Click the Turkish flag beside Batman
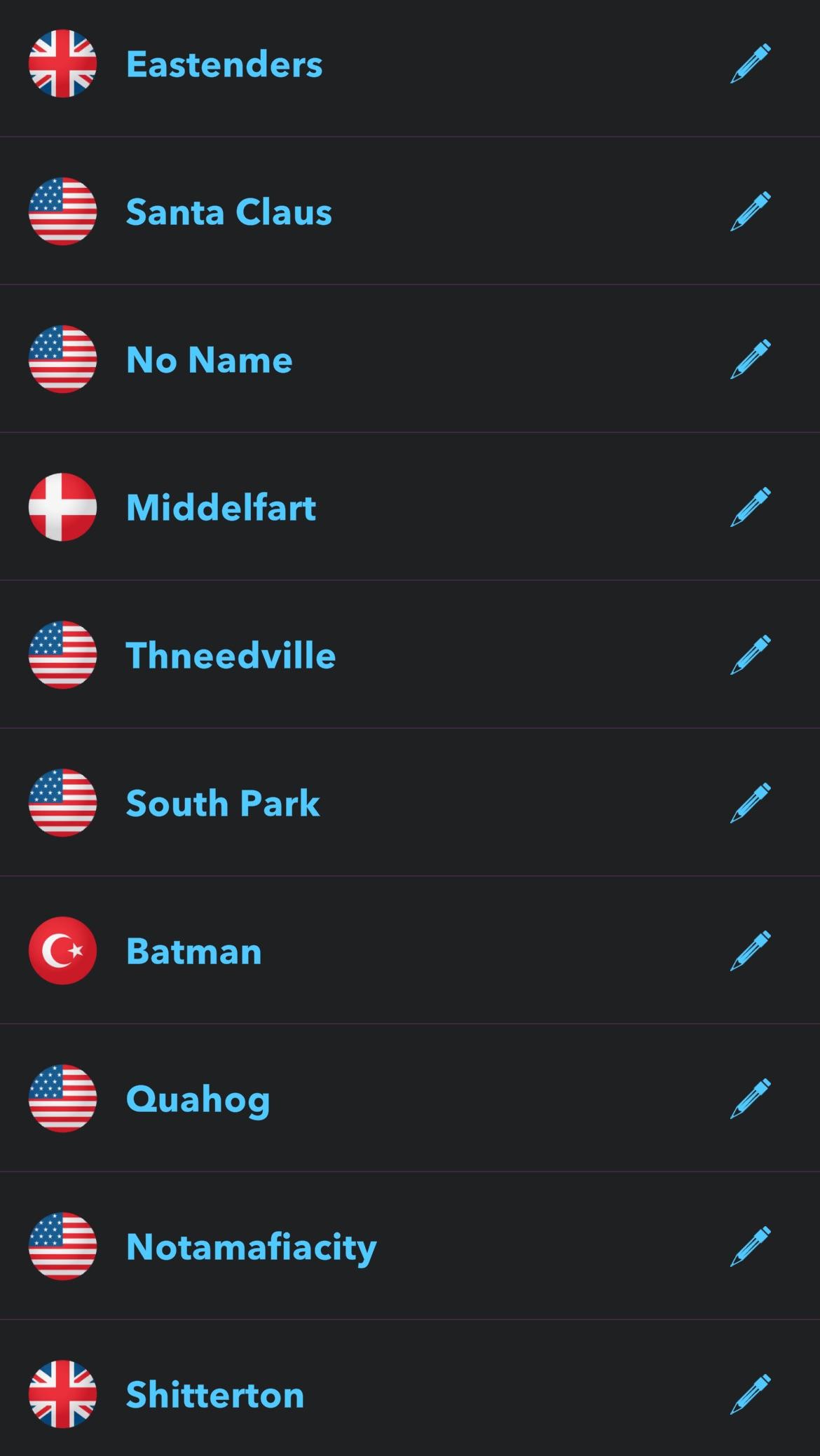Viewport: 820px width, 1456px height. (62, 951)
